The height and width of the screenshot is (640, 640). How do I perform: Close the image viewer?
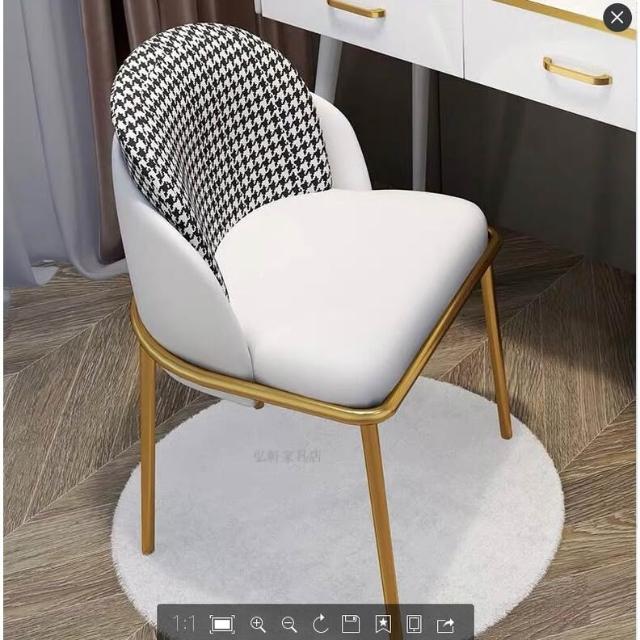(617, 18)
